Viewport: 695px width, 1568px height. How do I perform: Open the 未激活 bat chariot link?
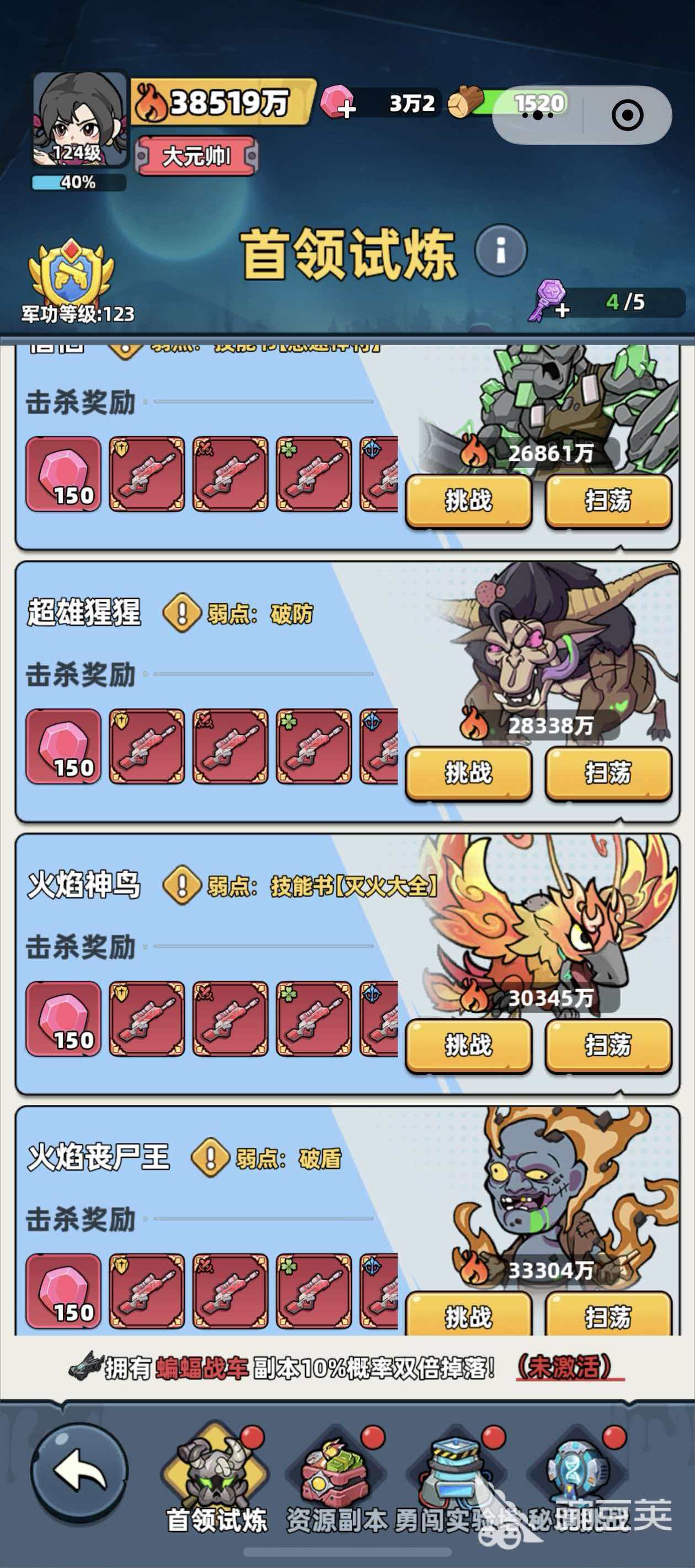(x=570, y=1367)
